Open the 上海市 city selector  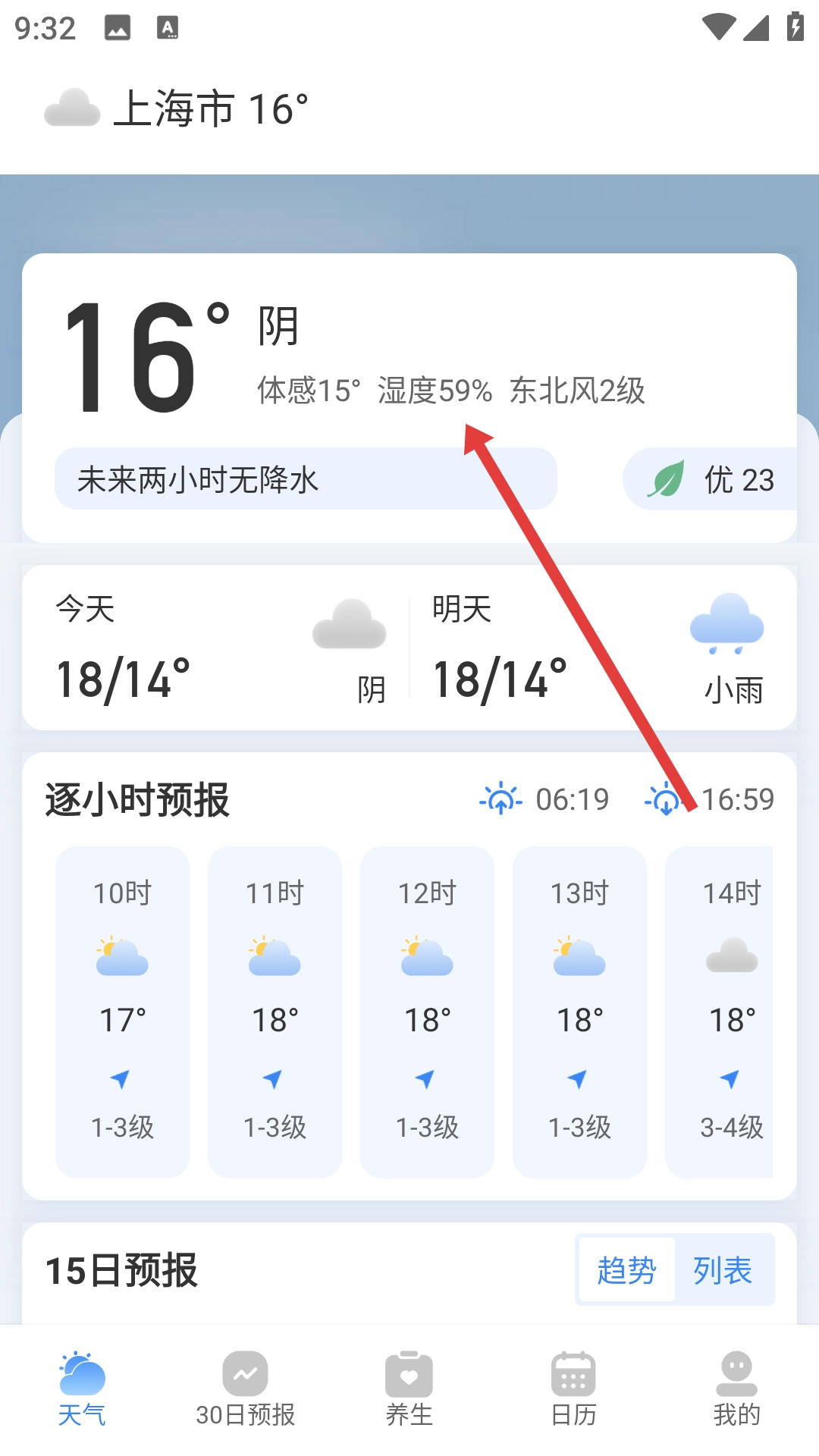(x=174, y=109)
